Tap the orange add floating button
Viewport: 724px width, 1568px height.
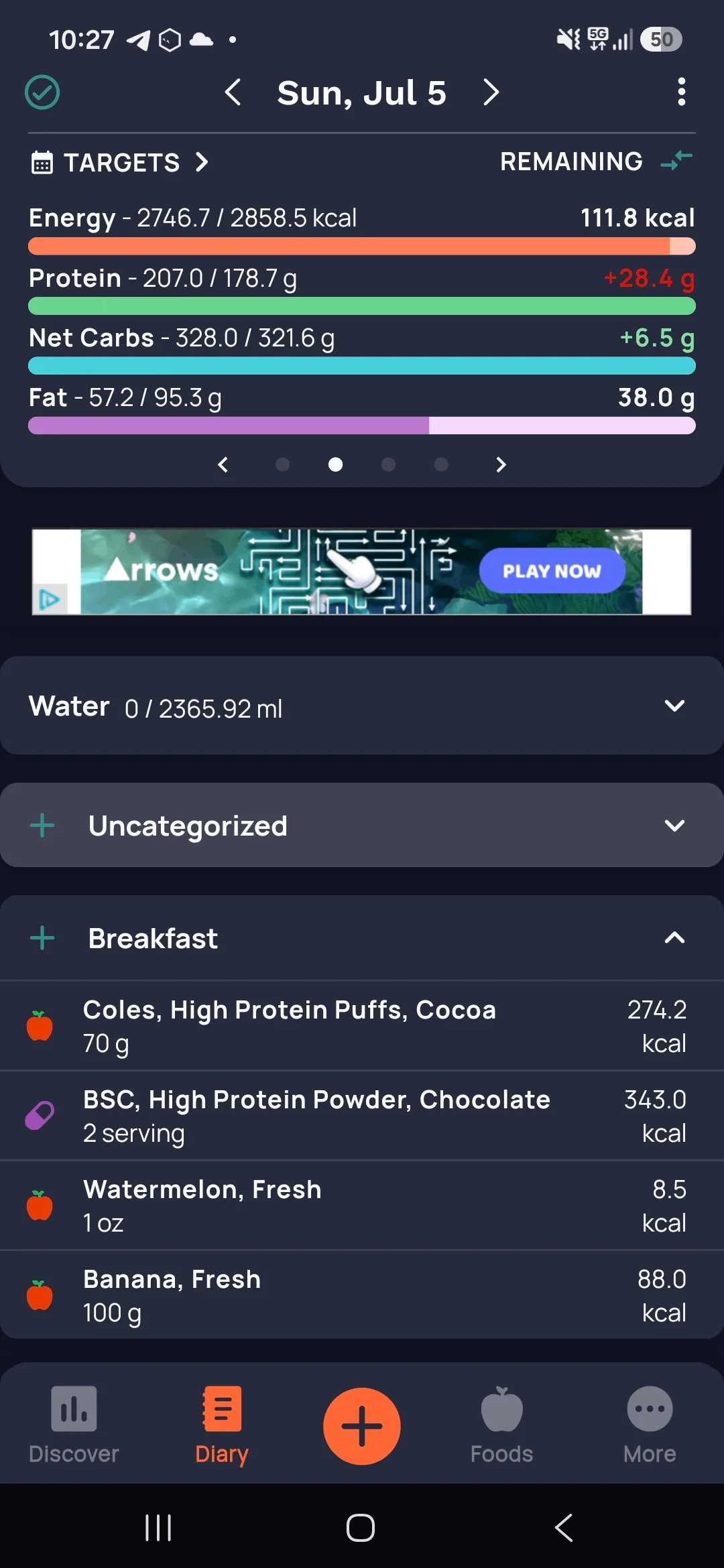click(x=362, y=1426)
